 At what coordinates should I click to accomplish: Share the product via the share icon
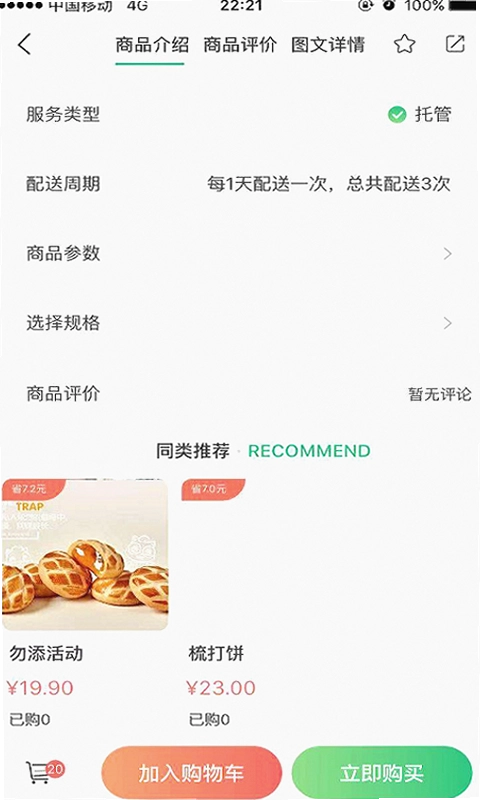(x=455, y=44)
